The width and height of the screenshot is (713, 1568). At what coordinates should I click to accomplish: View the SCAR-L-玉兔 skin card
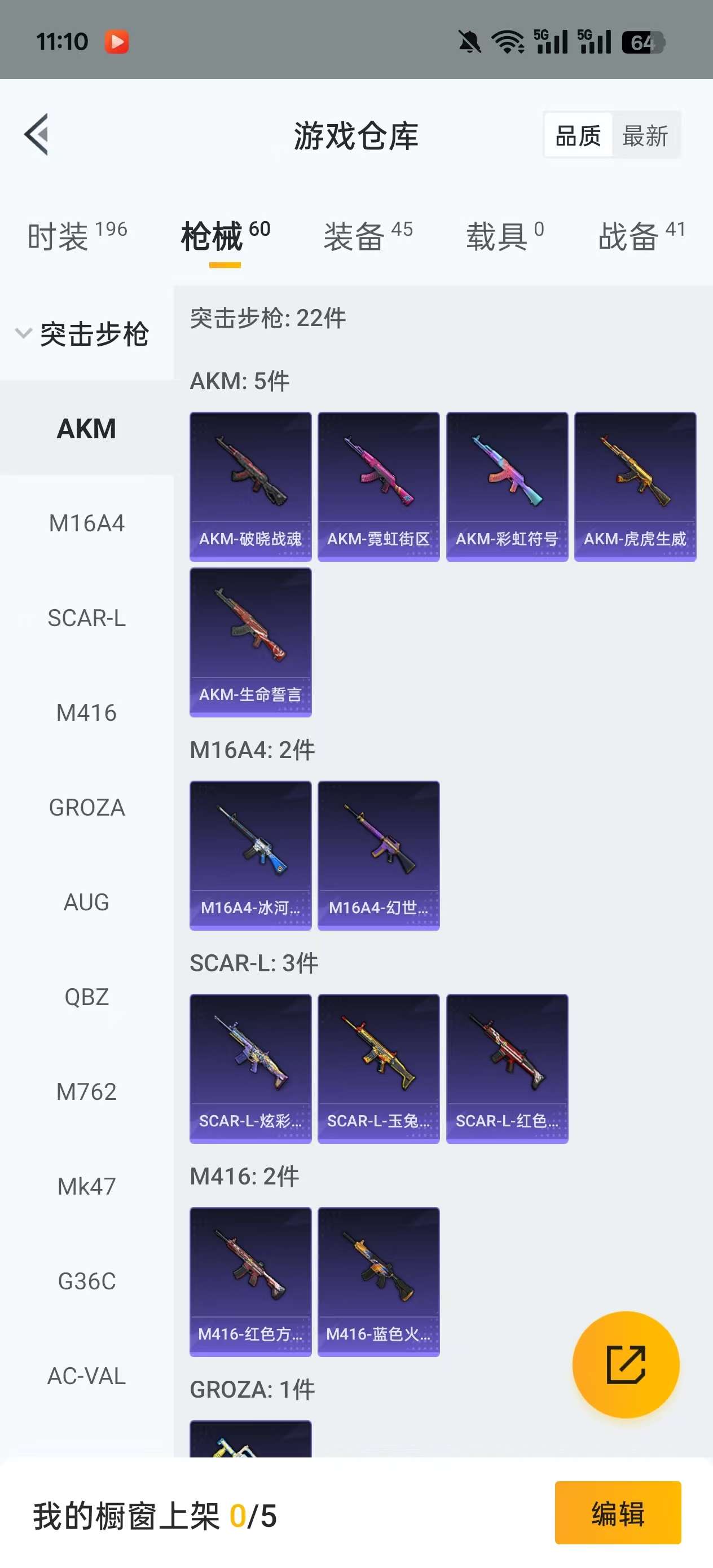coord(378,1068)
